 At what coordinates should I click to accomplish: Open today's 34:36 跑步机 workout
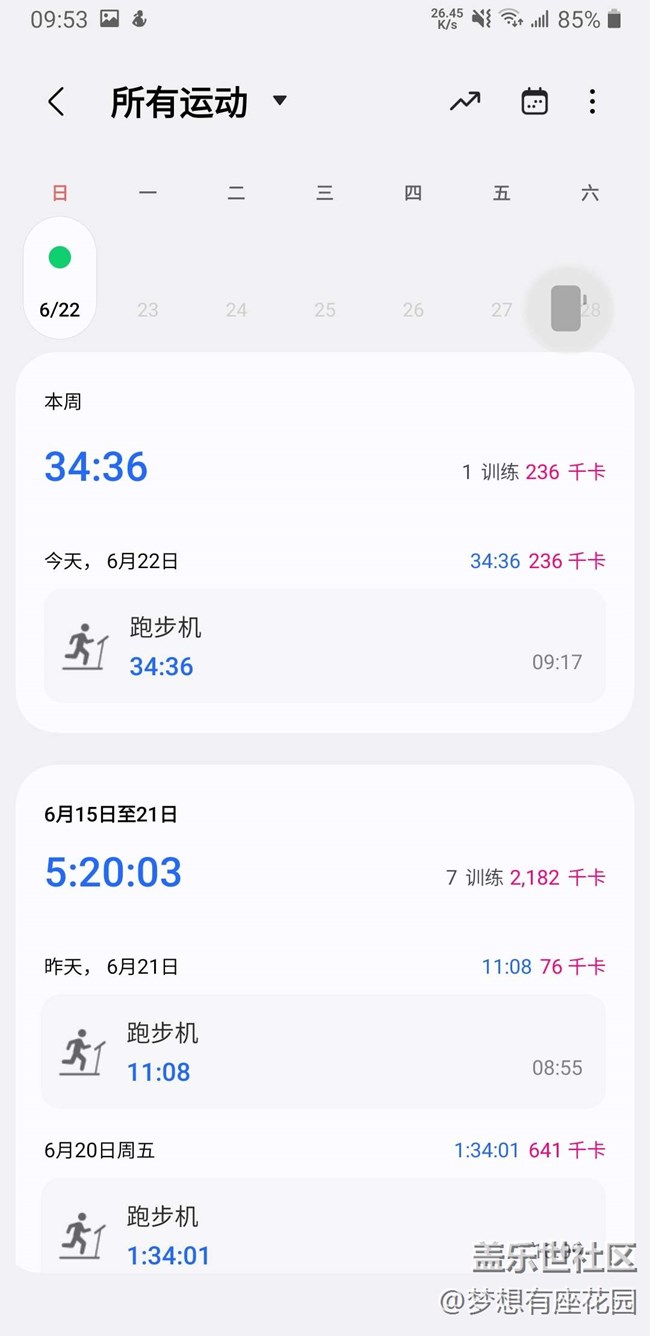[x=325, y=646]
